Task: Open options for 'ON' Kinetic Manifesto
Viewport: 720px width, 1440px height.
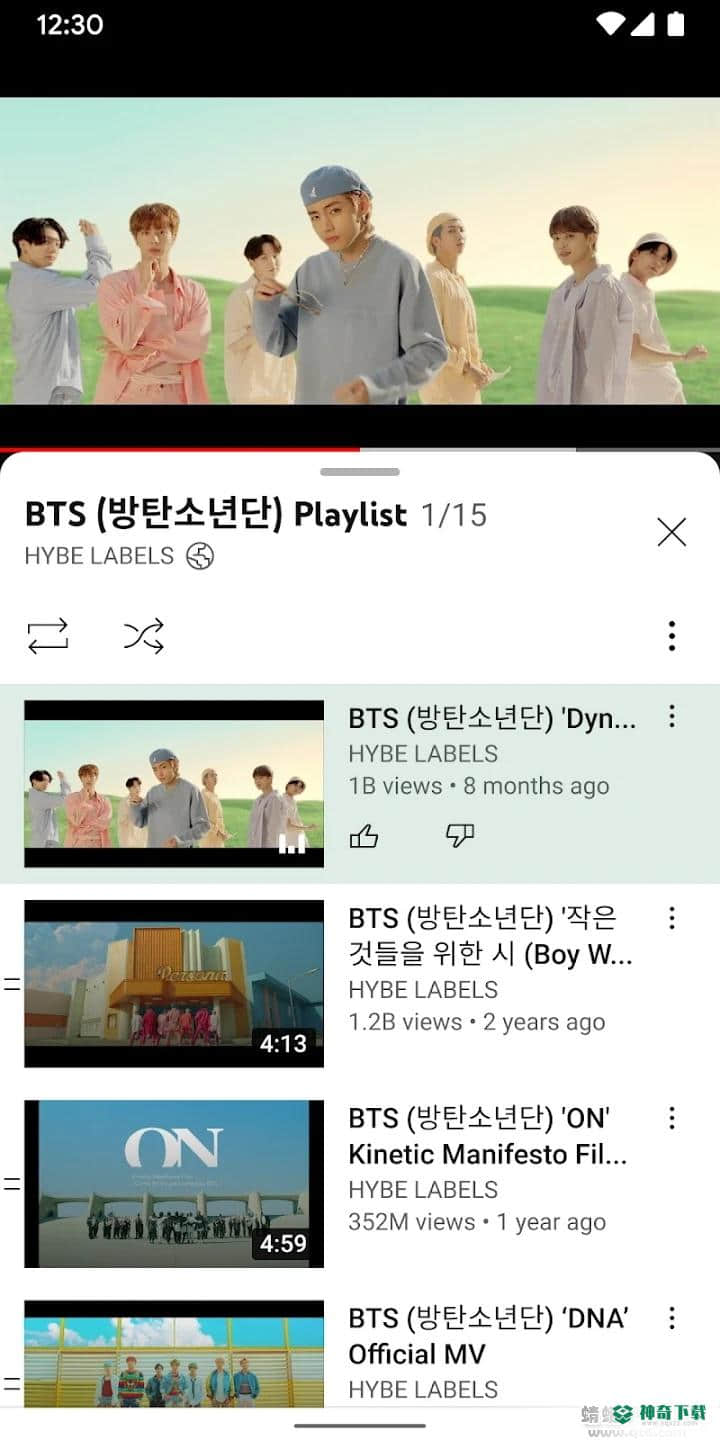Action: tap(672, 1117)
